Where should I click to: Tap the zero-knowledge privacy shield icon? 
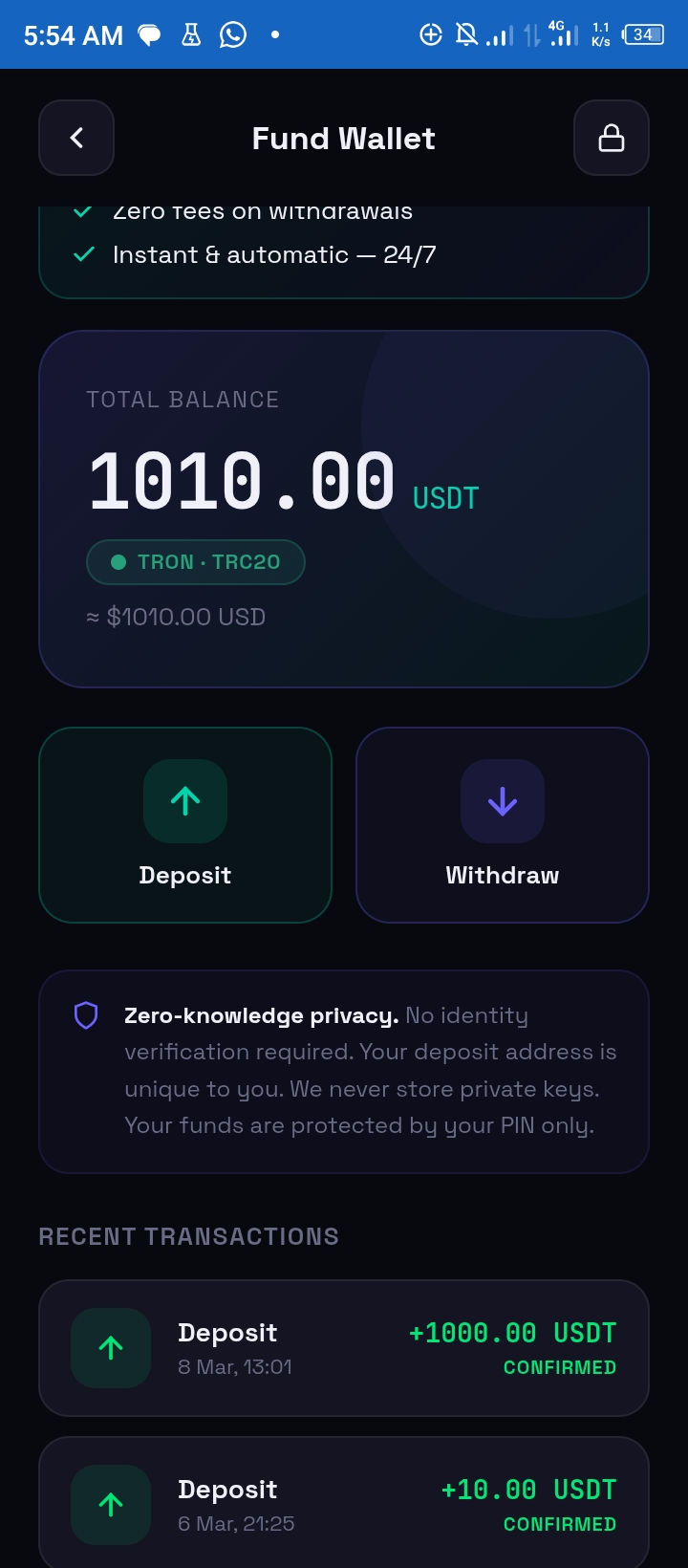[86, 1015]
